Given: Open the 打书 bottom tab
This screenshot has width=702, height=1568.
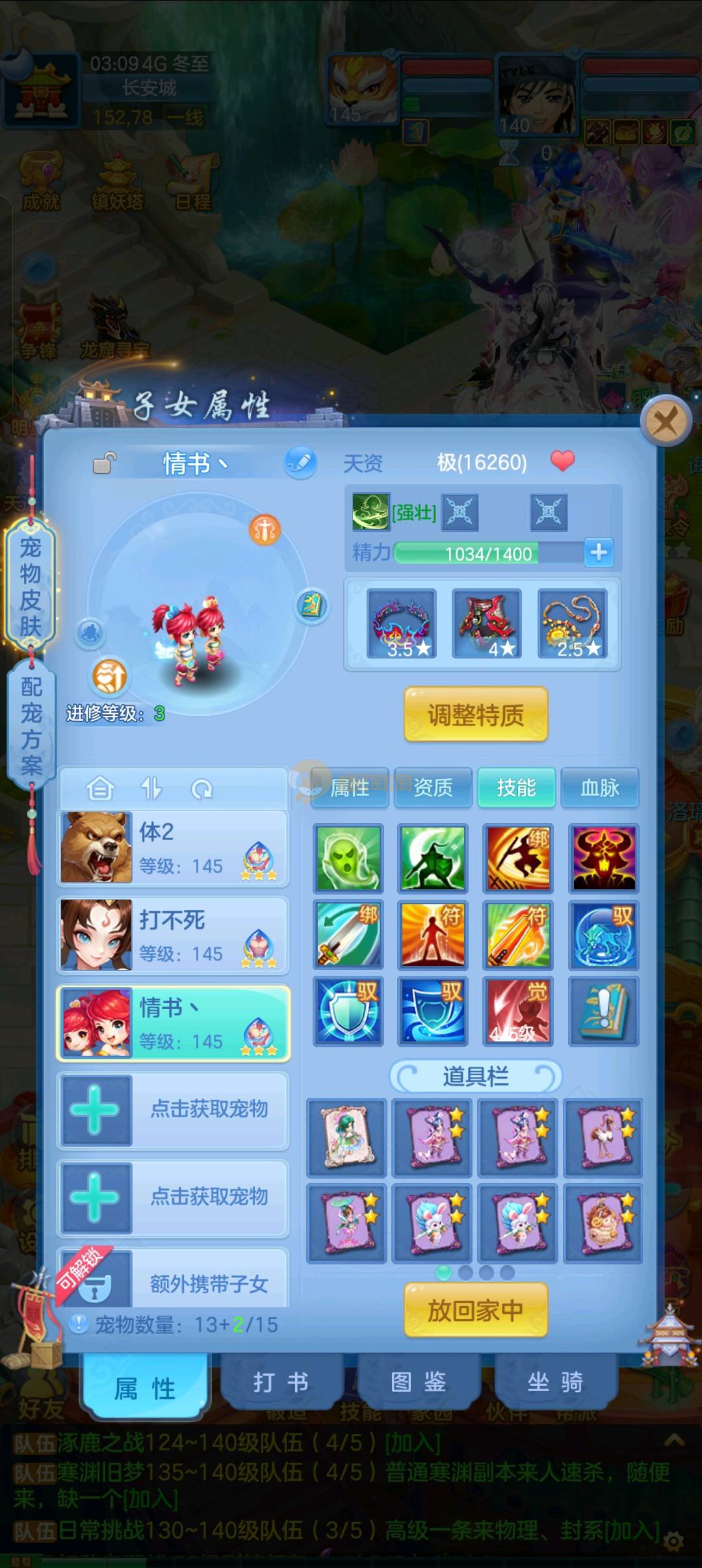Looking at the screenshot, I should point(281,1382).
